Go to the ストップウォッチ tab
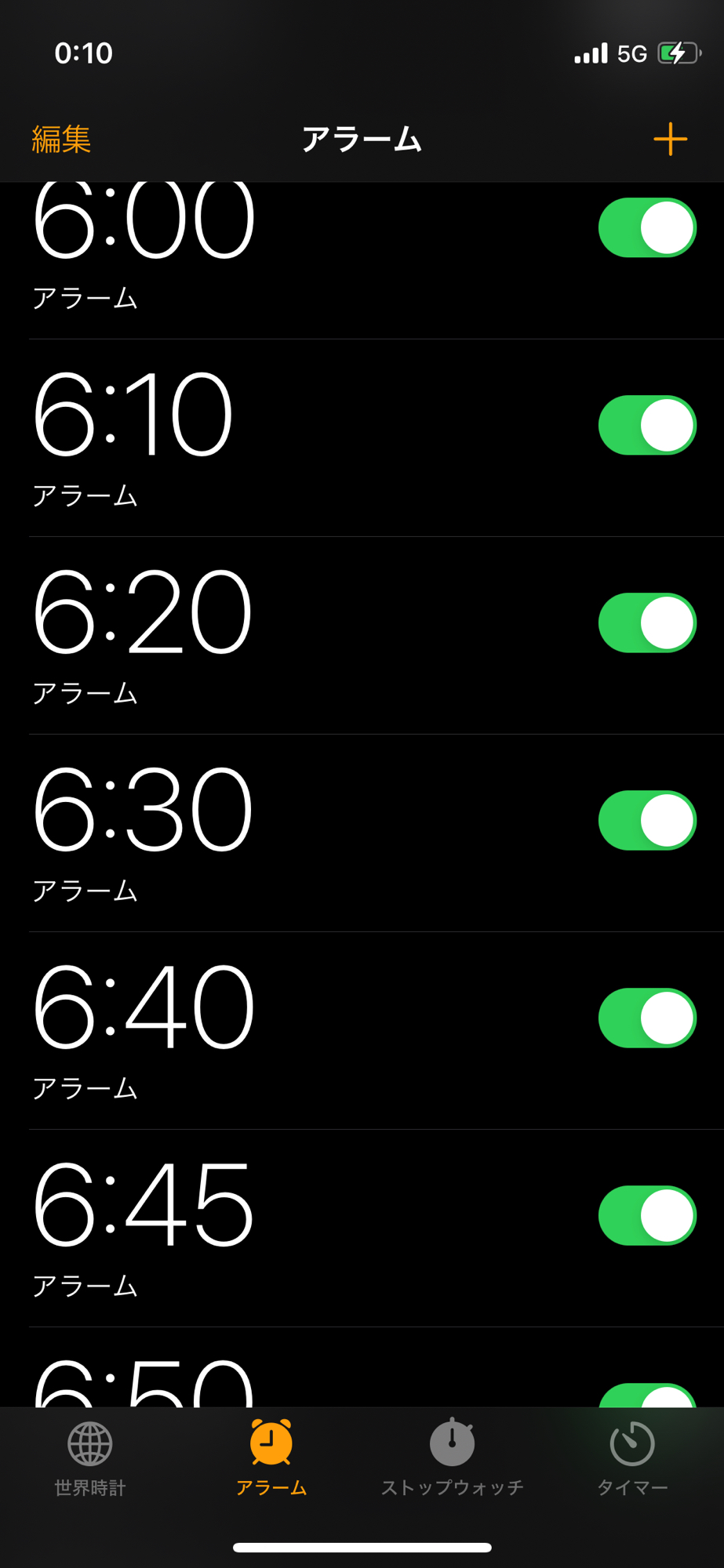Image resolution: width=724 pixels, height=1568 pixels. pyautogui.click(x=452, y=1458)
